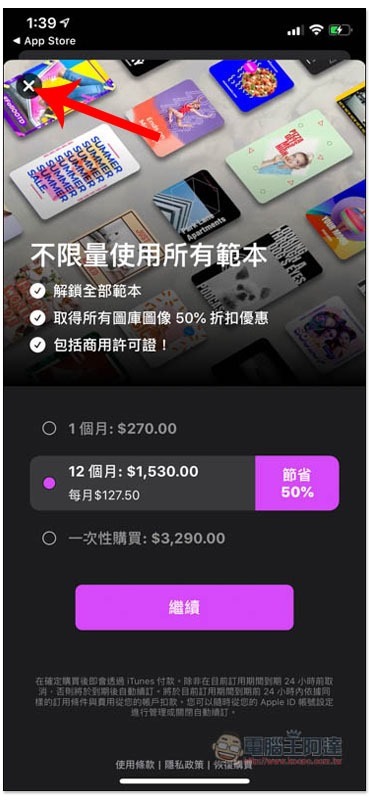Tap the purple 繼續 button
369x800 pixels.
(x=184, y=607)
